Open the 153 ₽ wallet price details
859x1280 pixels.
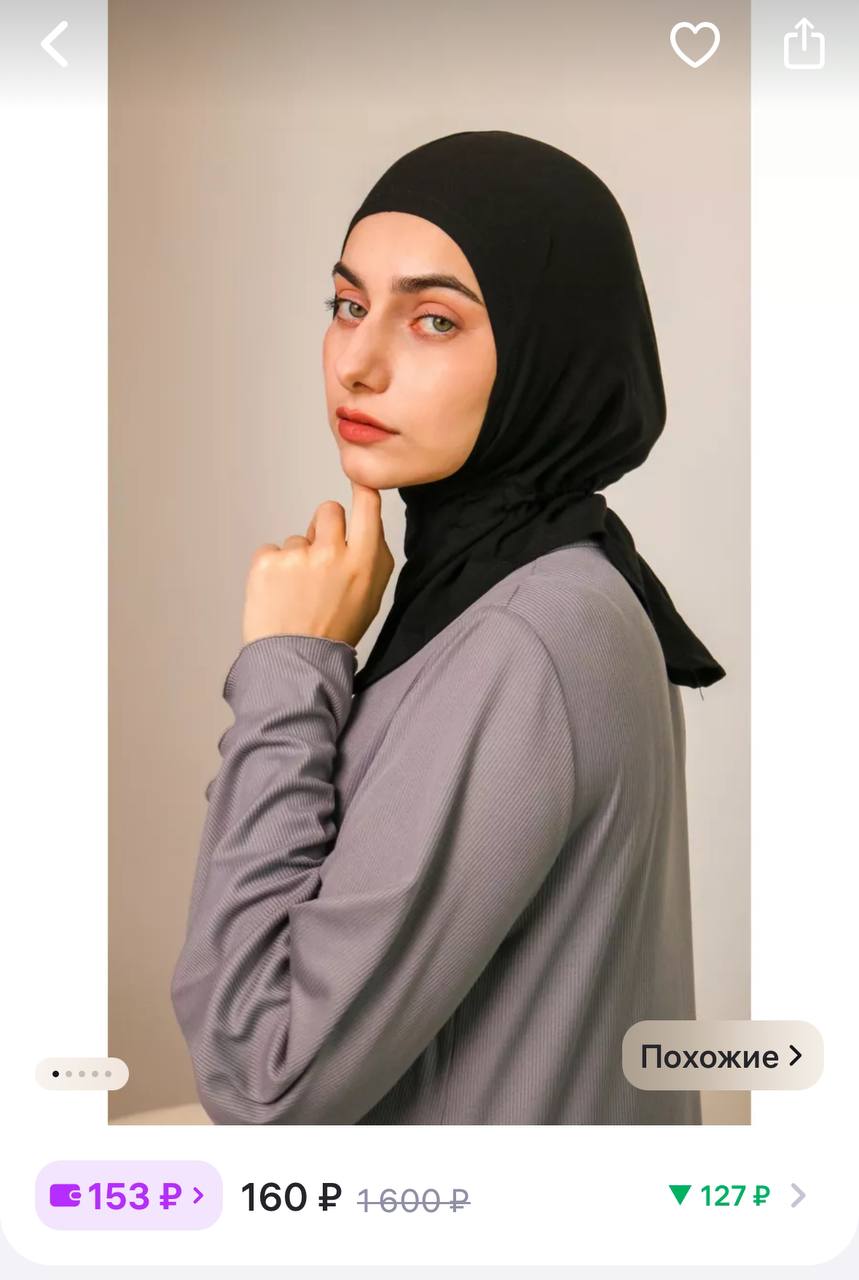(x=128, y=1195)
